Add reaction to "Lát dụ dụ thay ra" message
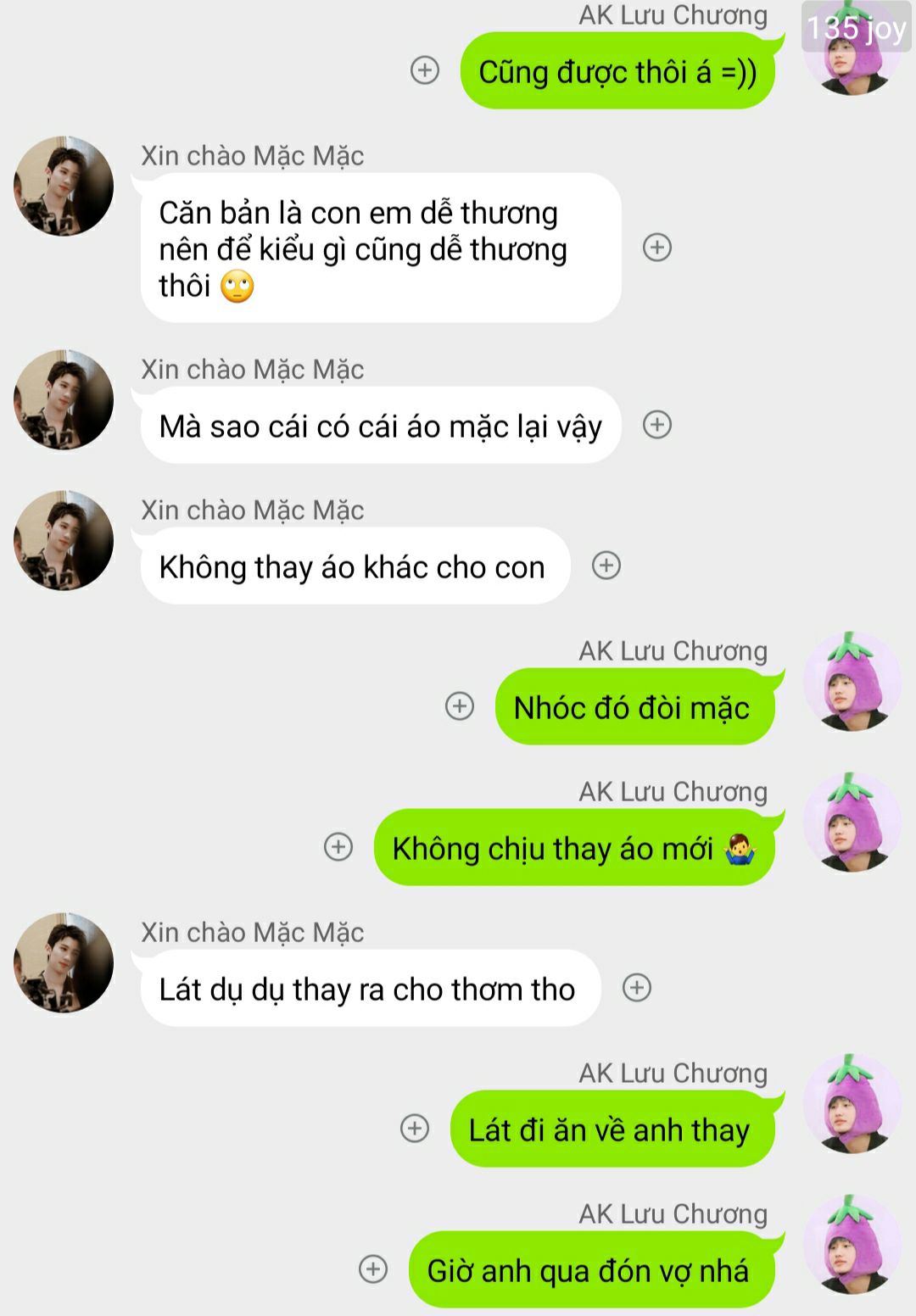The image size is (916, 1316). [637, 987]
